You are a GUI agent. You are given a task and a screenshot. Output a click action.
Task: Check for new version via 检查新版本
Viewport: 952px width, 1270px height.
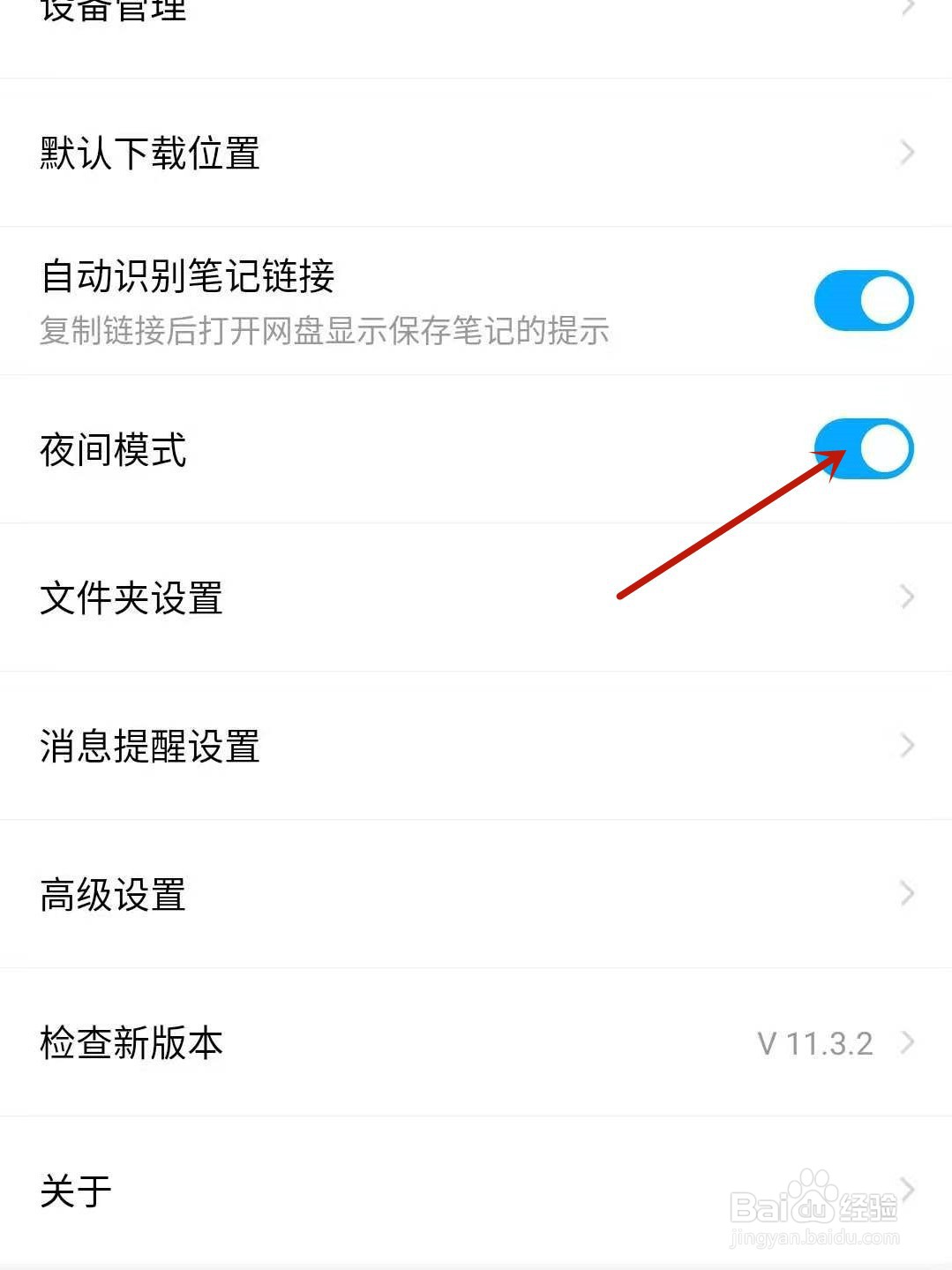(x=132, y=1043)
